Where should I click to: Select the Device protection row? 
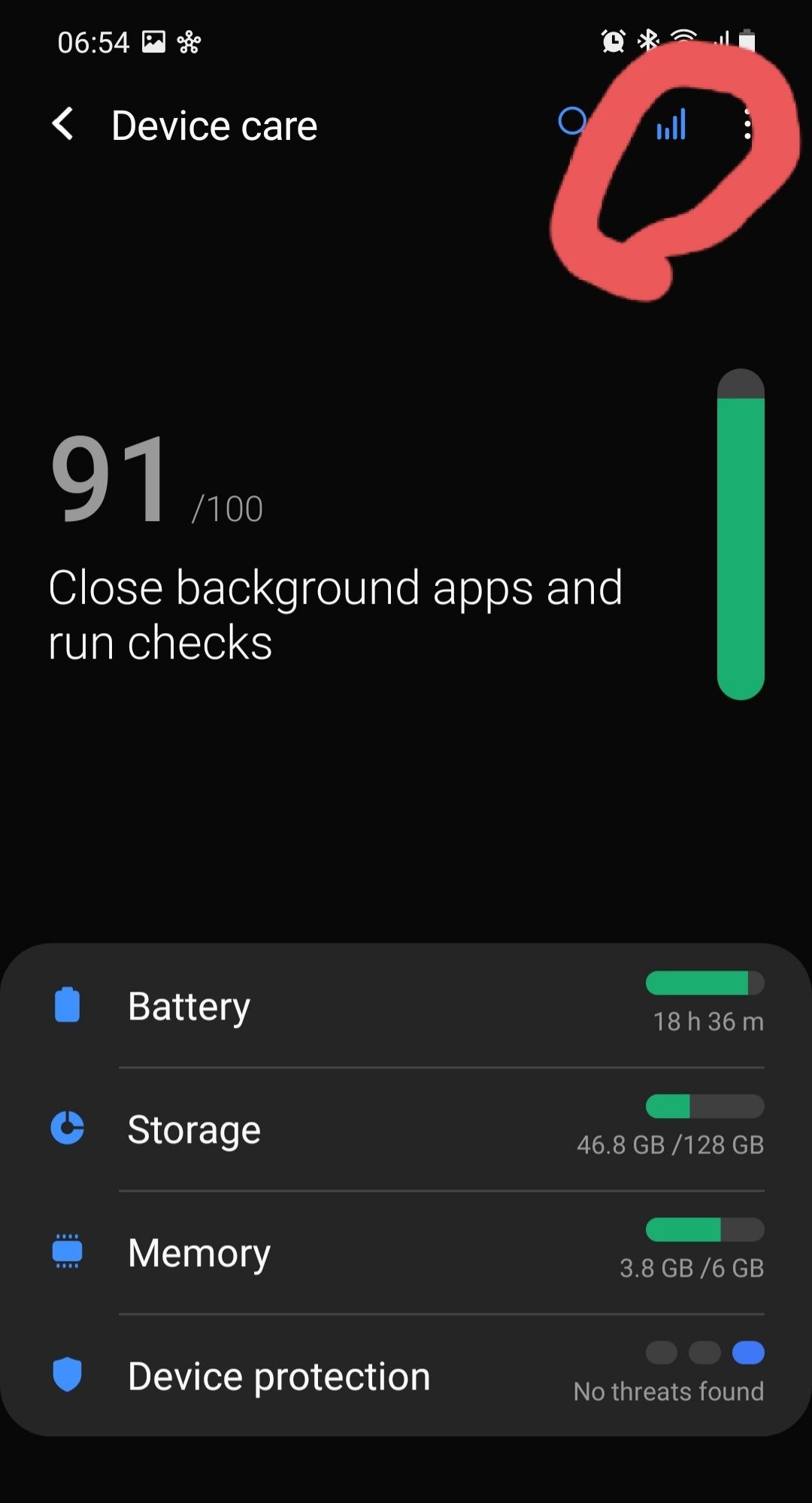[406, 1374]
